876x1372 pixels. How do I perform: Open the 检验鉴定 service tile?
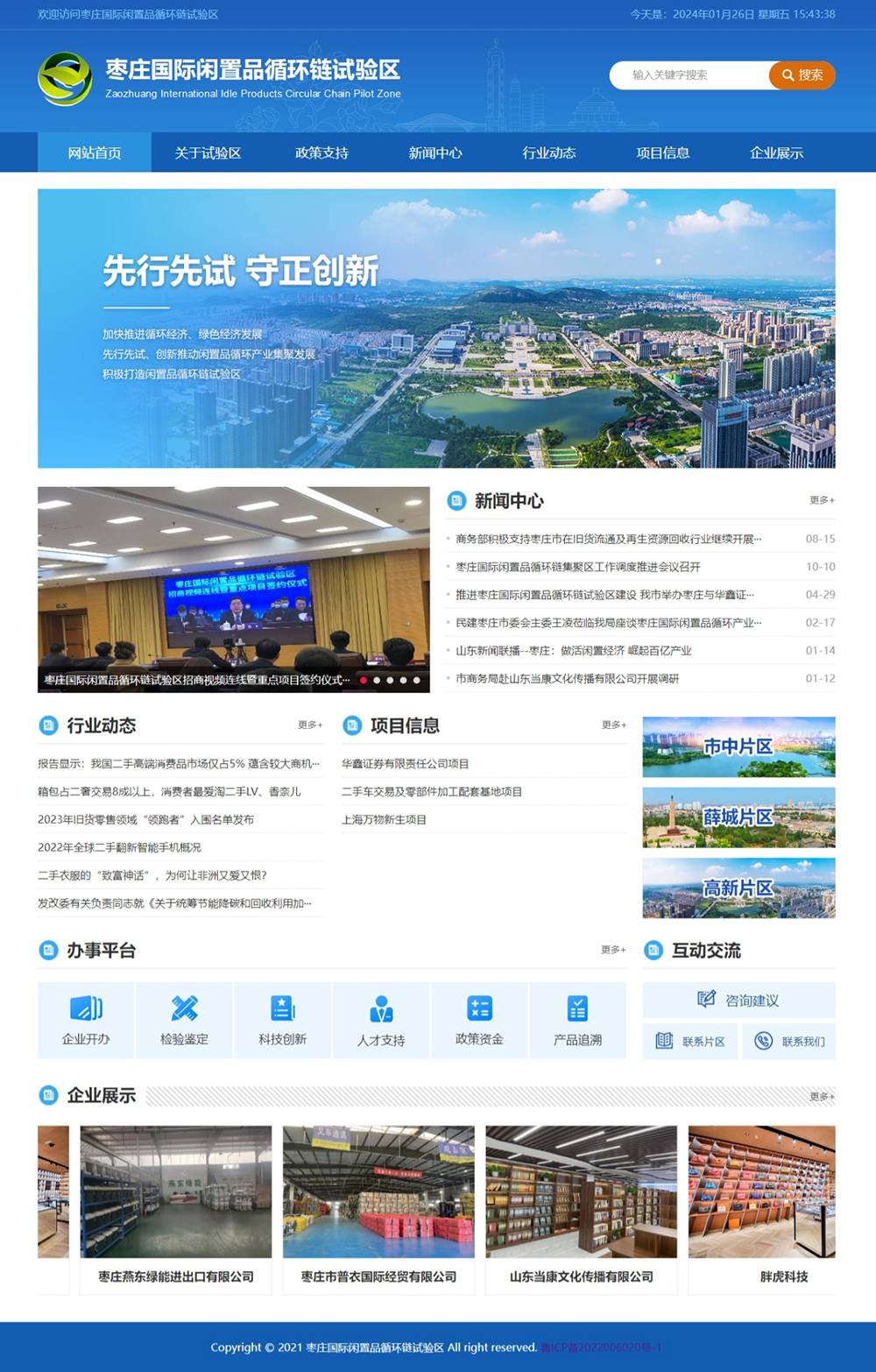[184, 1020]
